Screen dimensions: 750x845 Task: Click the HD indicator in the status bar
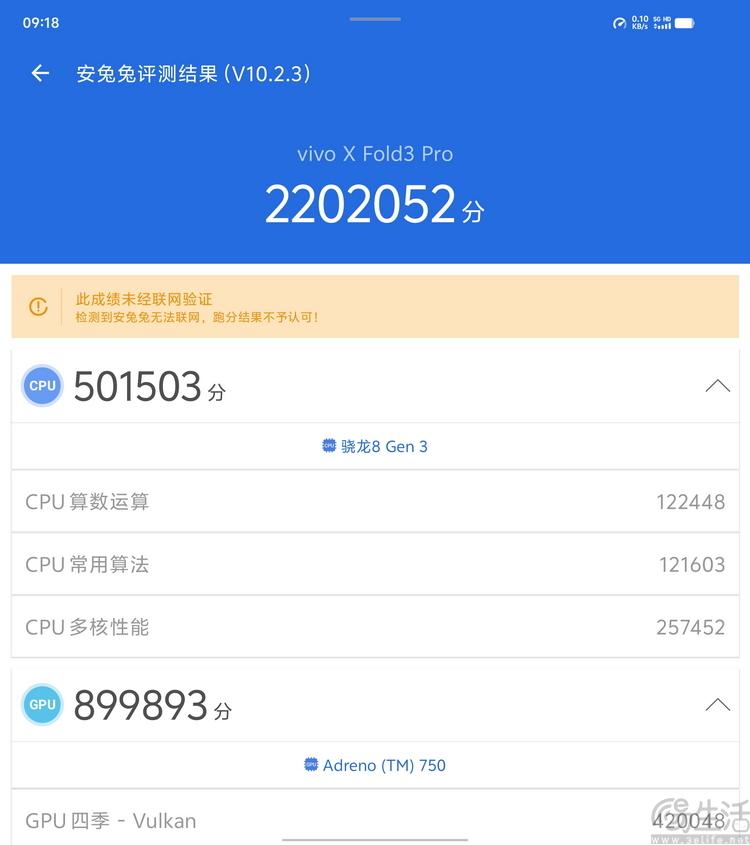pos(669,19)
